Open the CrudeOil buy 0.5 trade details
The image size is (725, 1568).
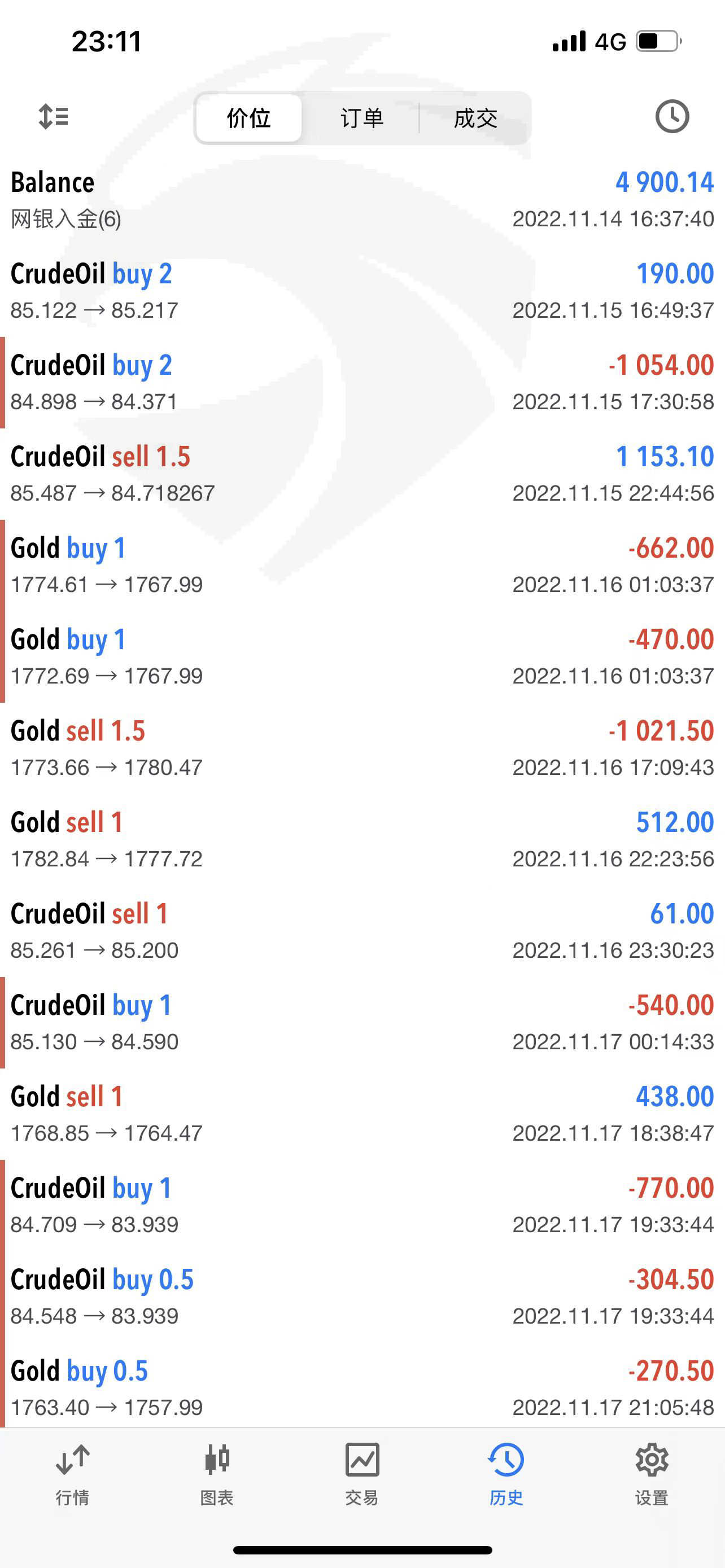pos(362,1297)
